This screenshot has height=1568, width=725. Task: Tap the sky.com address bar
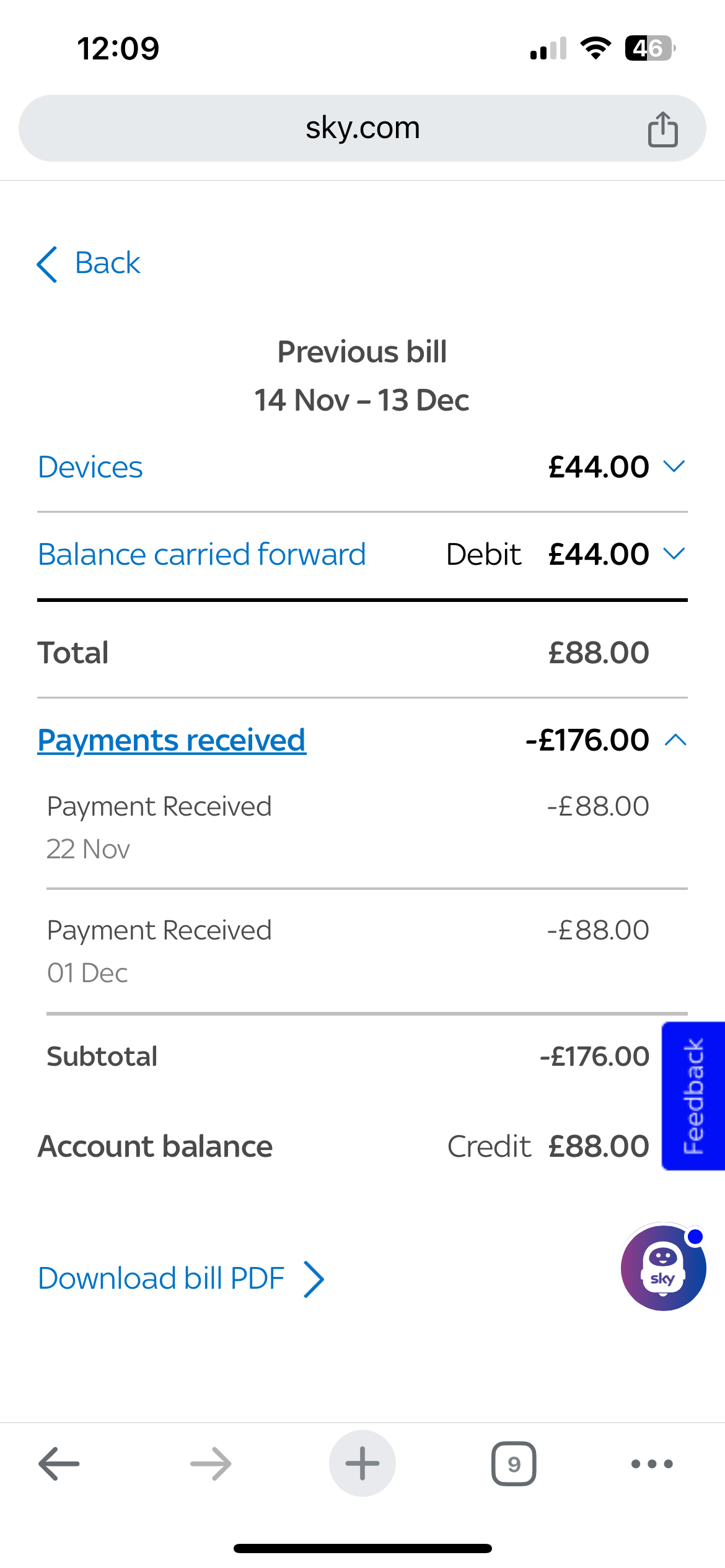click(362, 128)
